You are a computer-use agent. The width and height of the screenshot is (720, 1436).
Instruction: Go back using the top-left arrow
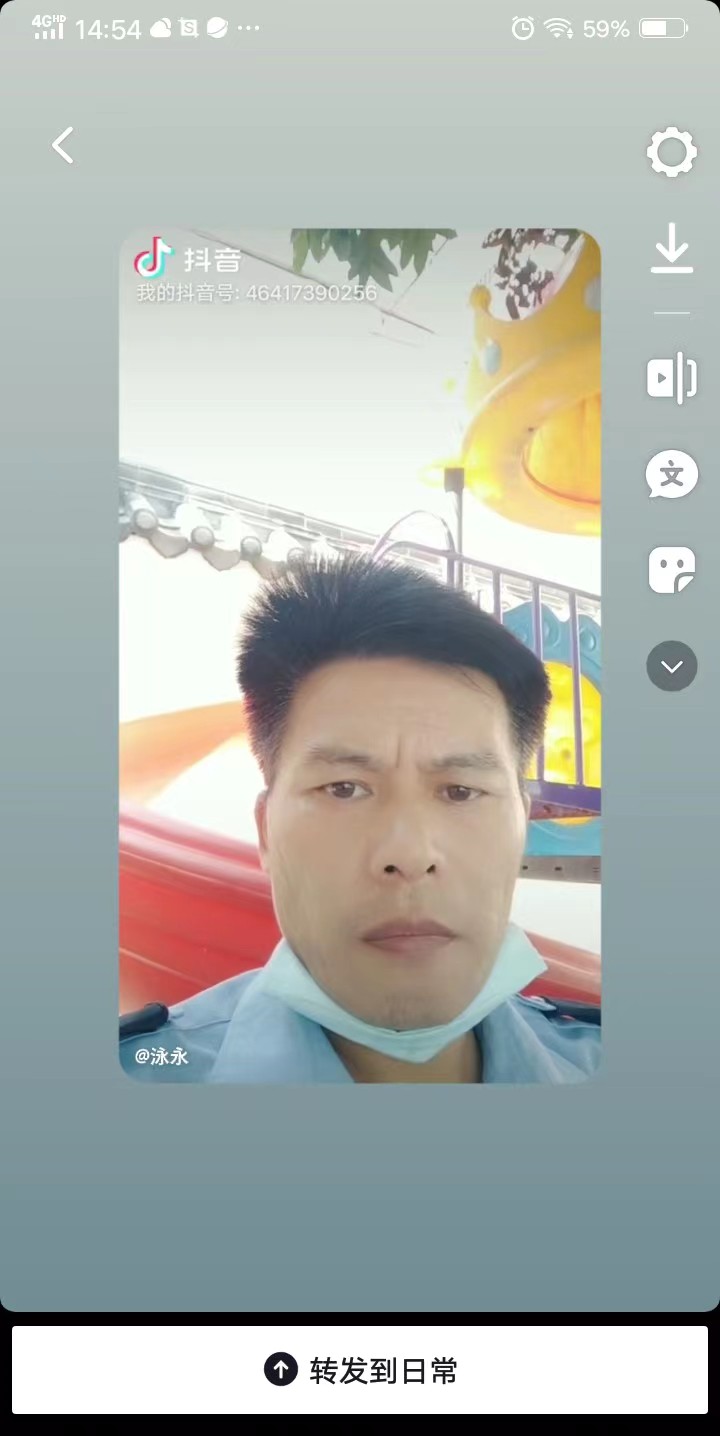(63, 146)
